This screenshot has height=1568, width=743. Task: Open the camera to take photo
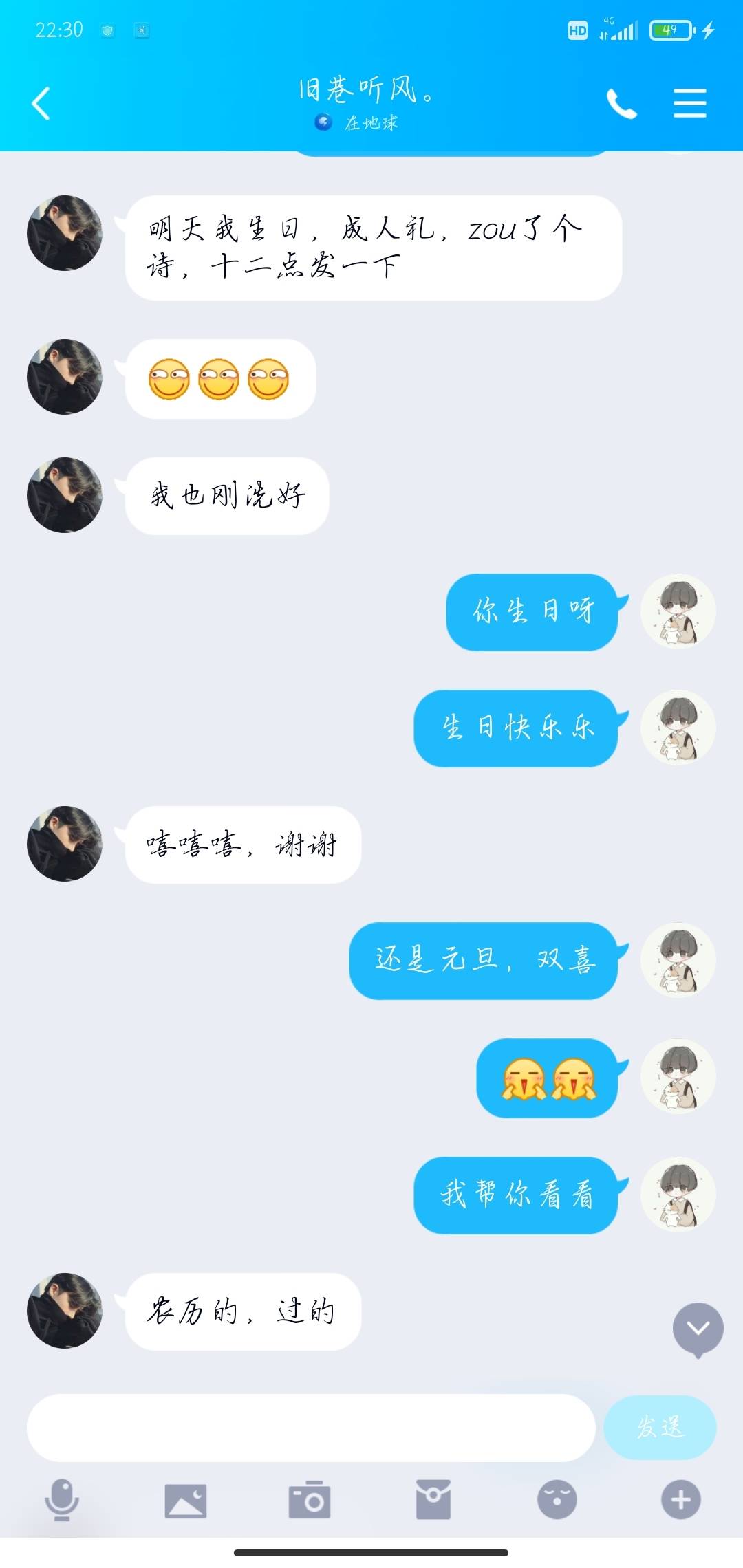pos(309,1500)
